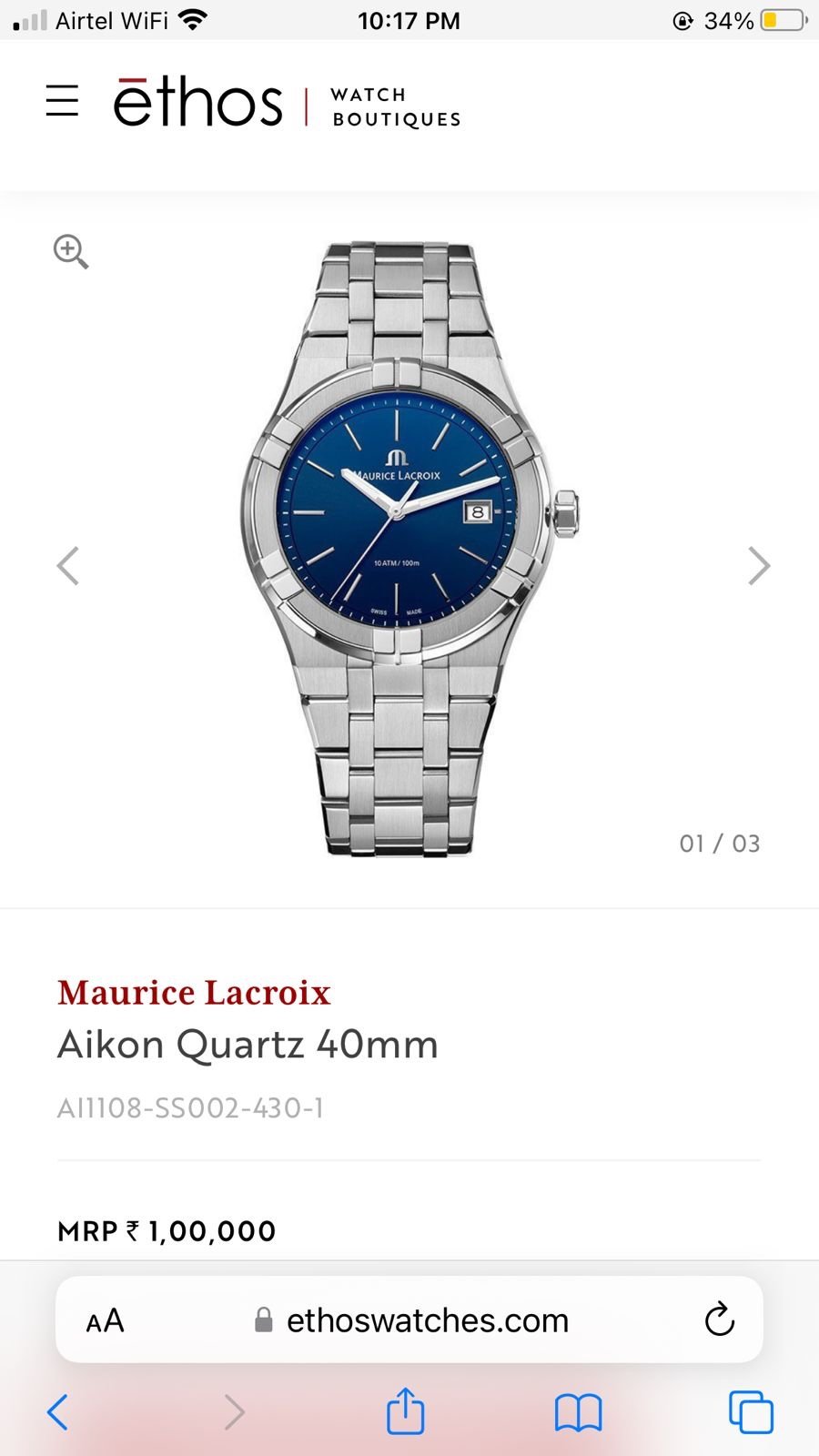
Task: Open the Maurice Lacroix brand link
Action: point(194,992)
